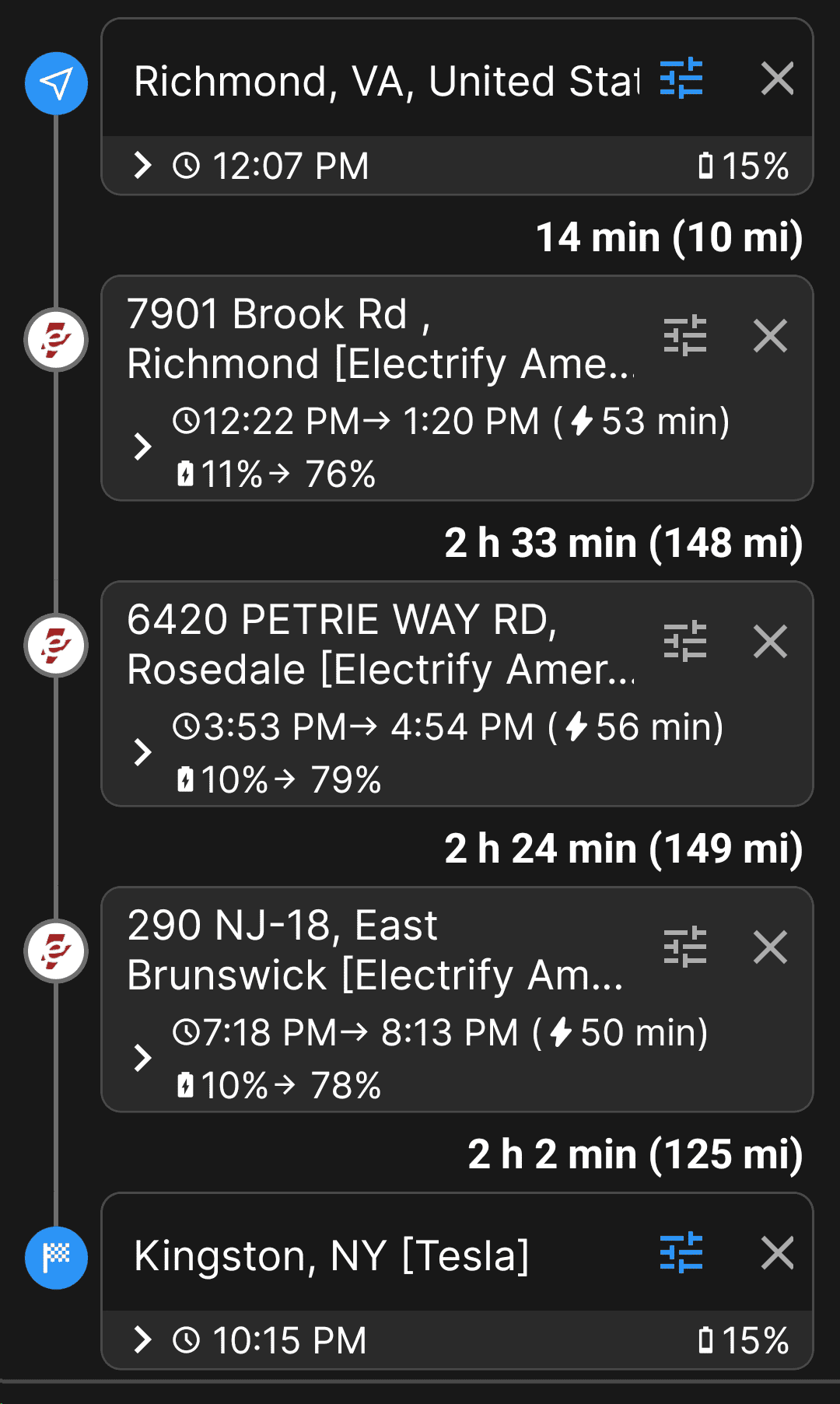
Task: Adjust options for the Rosedale charger stop
Action: [x=685, y=642]
